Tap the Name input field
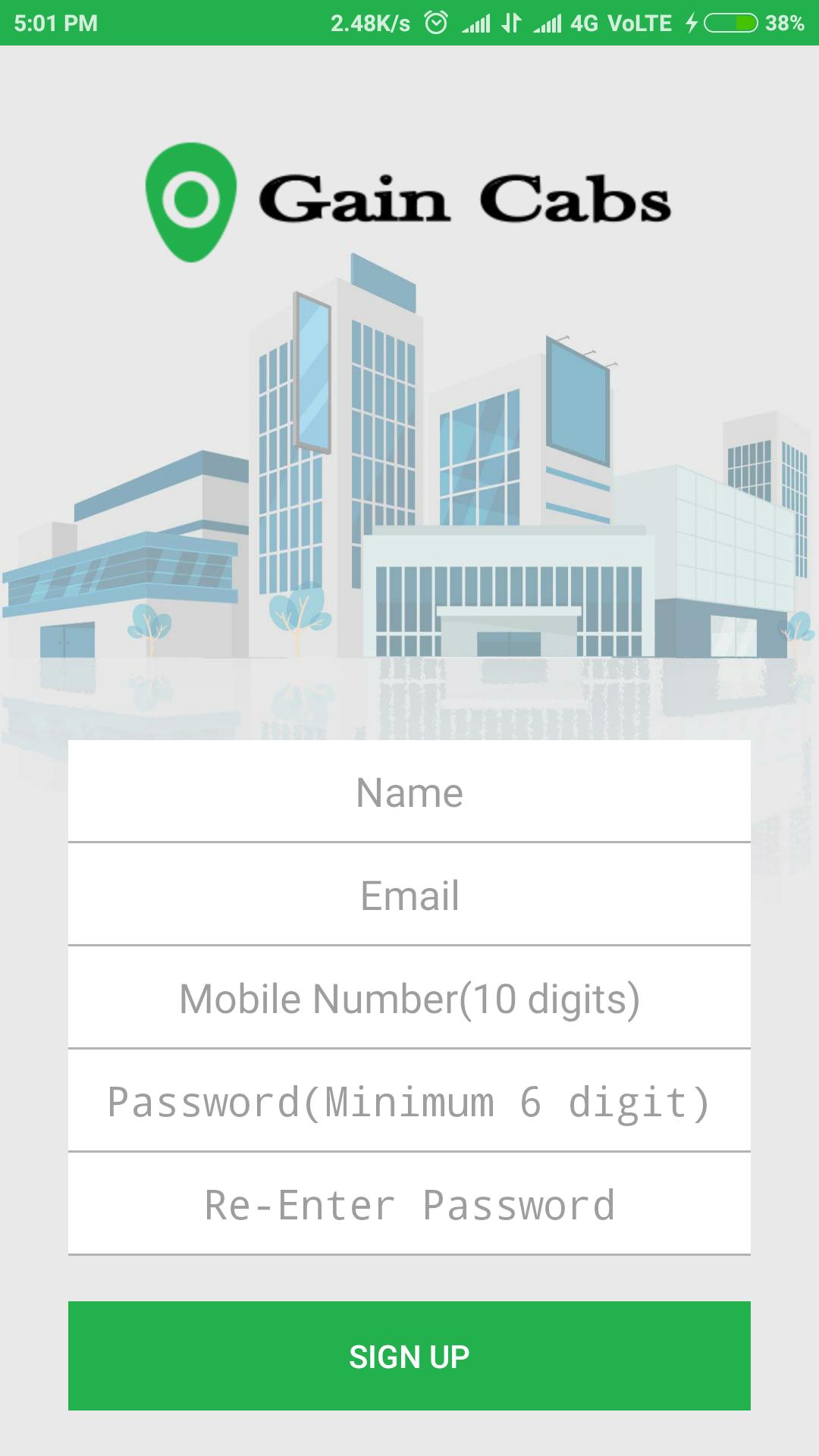This screenshot has height=1456, width=819. tap(409, 792)
